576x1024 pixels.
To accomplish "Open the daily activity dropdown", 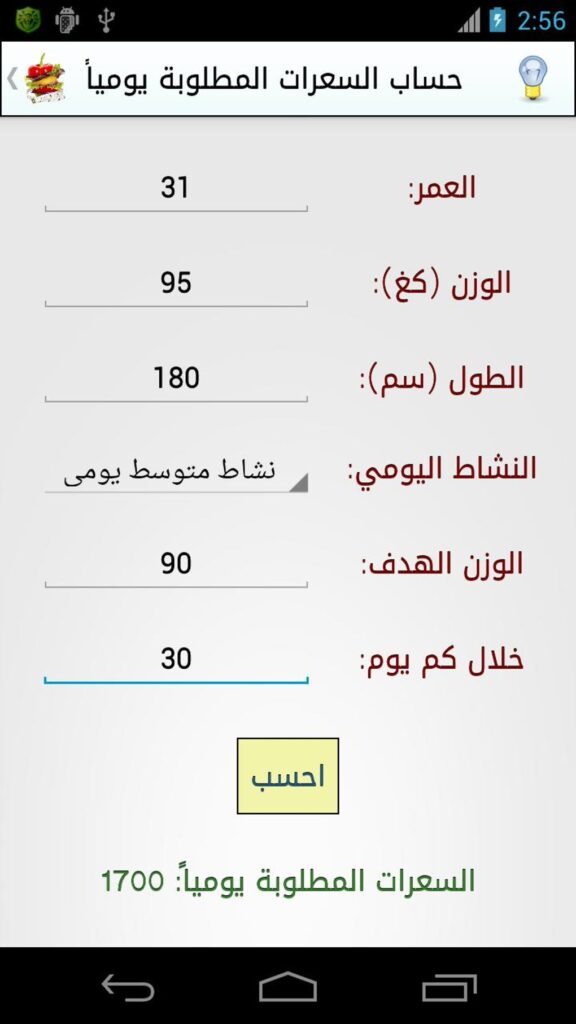I will coord(176,472).
